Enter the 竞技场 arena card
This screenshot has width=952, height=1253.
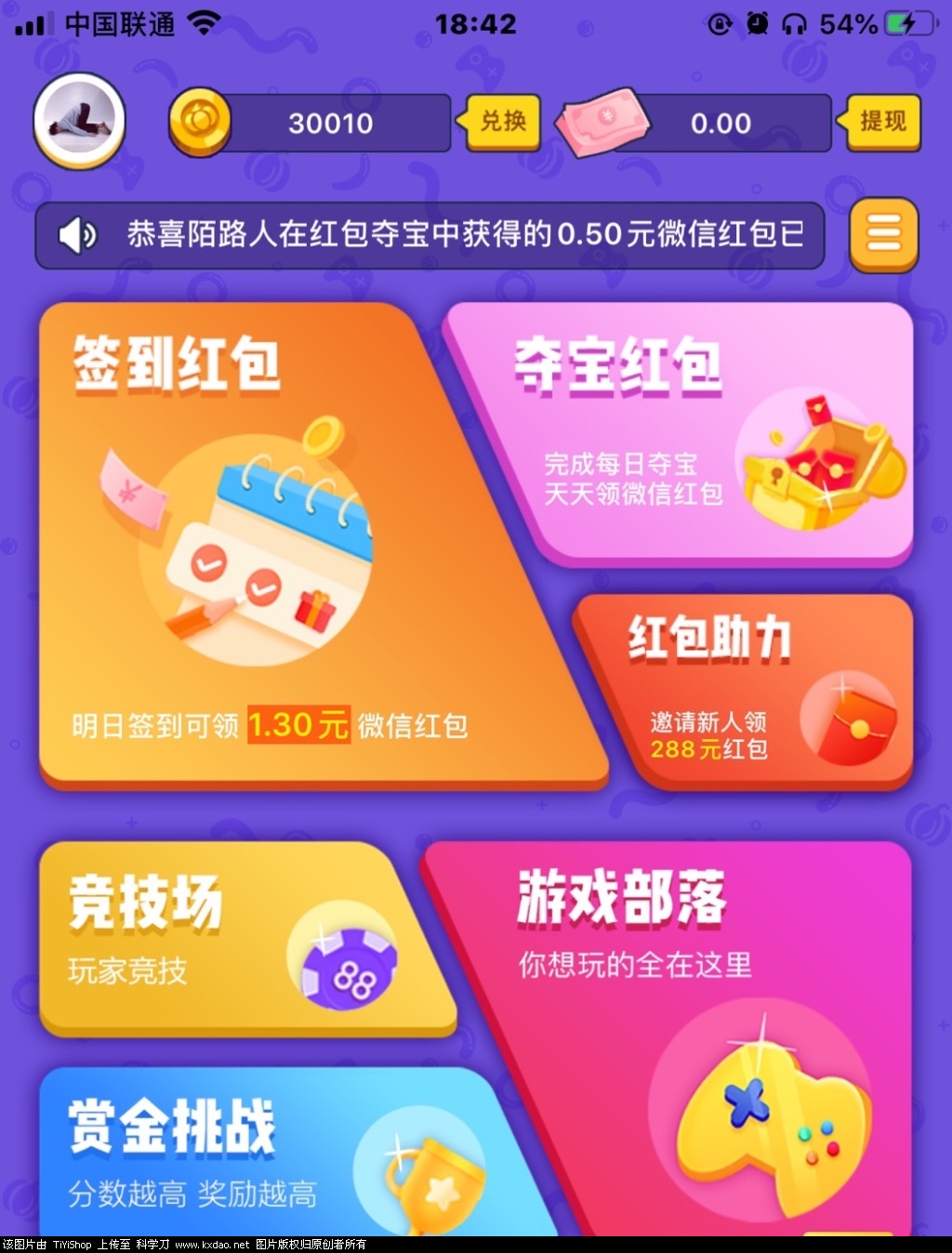pyautogui.click(x=232, y=939)
